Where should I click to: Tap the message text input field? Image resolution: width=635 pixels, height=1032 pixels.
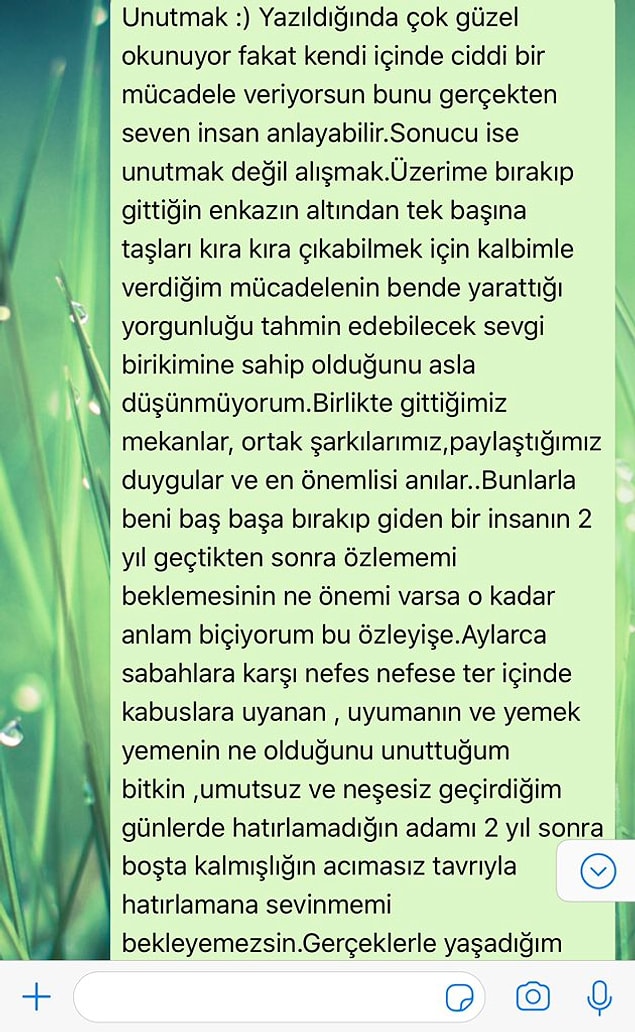(280, 997)
